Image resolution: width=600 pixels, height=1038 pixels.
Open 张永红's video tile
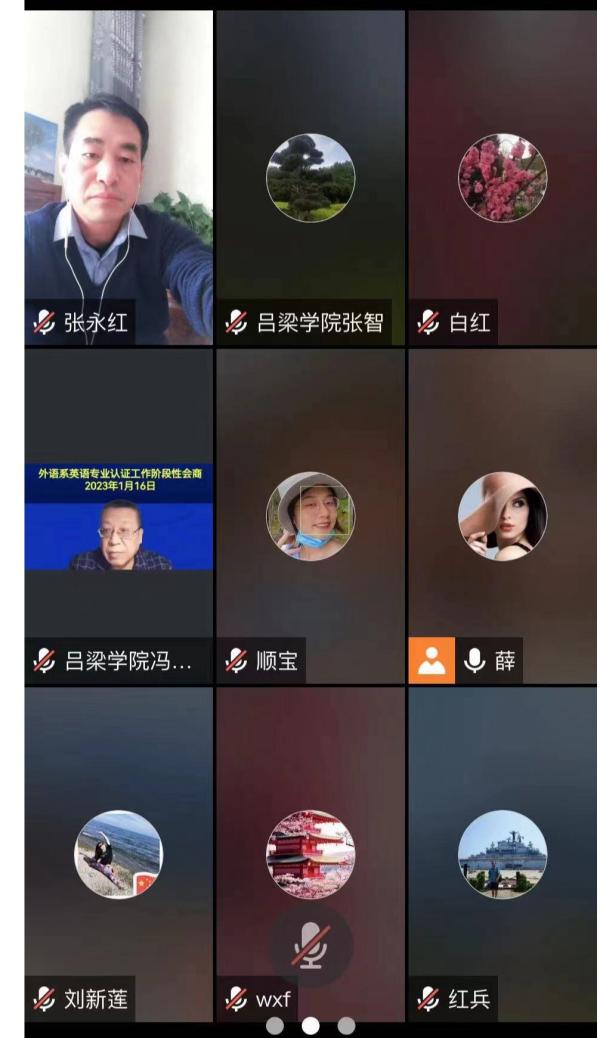(119, 178)
